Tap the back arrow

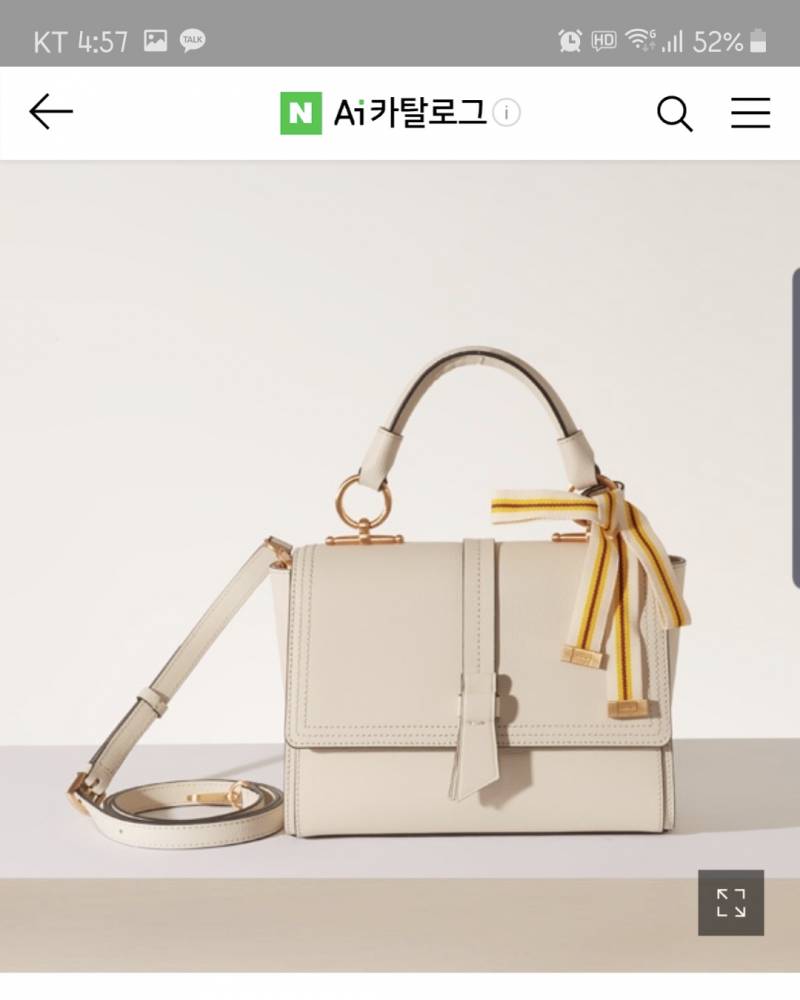[x=48, y=113]
